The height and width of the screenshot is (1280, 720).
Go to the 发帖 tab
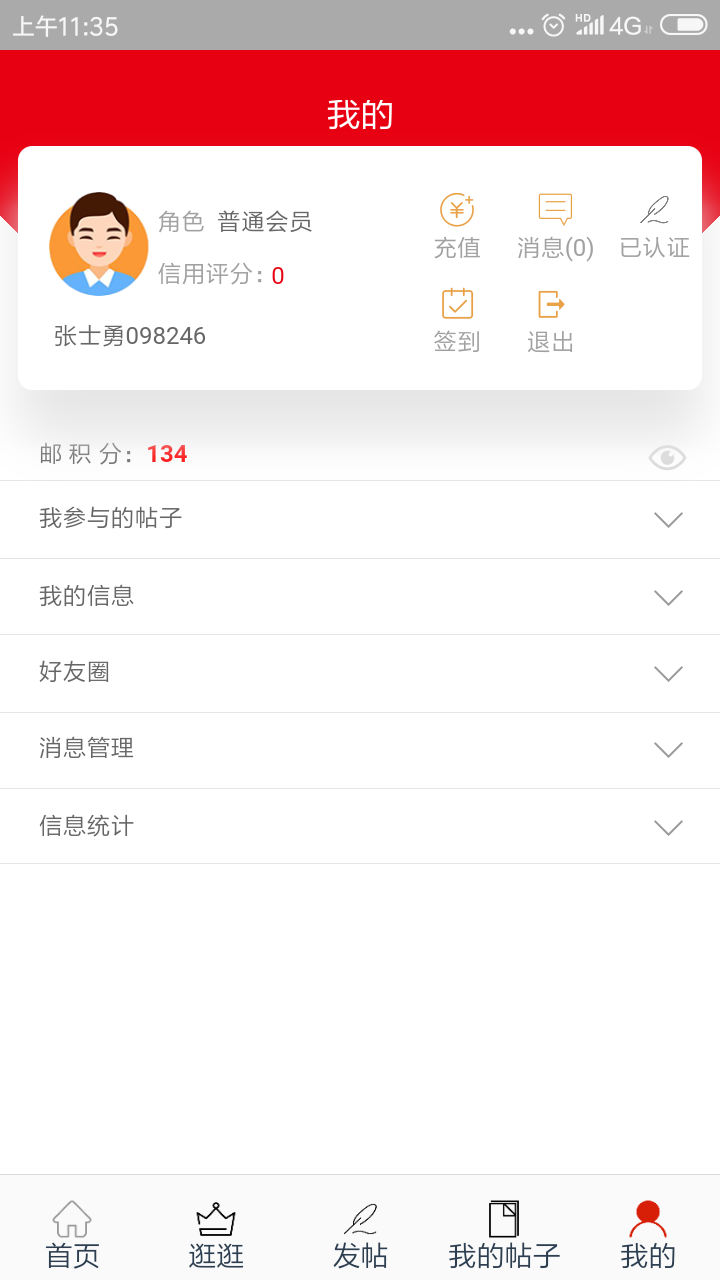[360, 1235]
